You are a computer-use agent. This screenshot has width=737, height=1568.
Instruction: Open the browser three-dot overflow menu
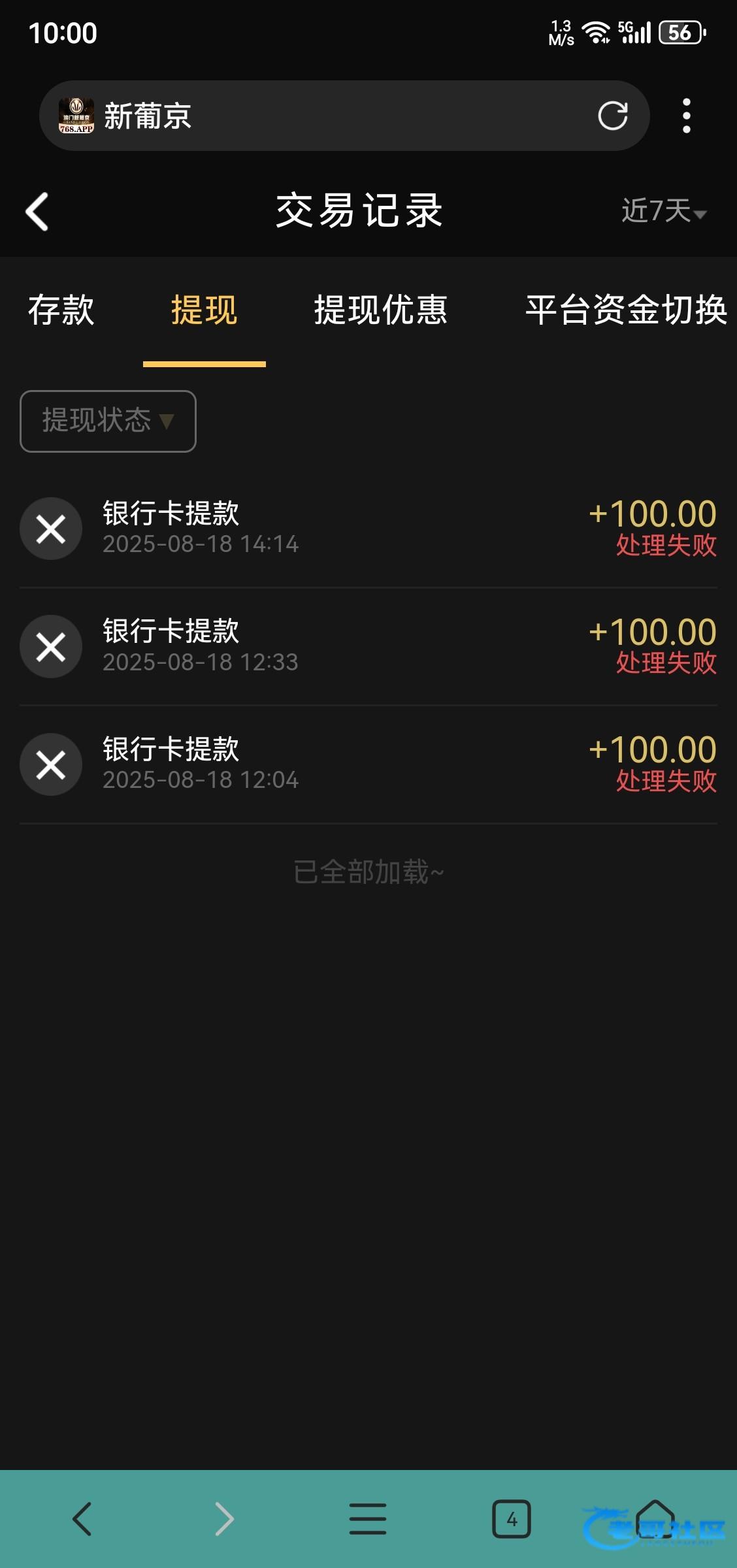tap(686, 116)
